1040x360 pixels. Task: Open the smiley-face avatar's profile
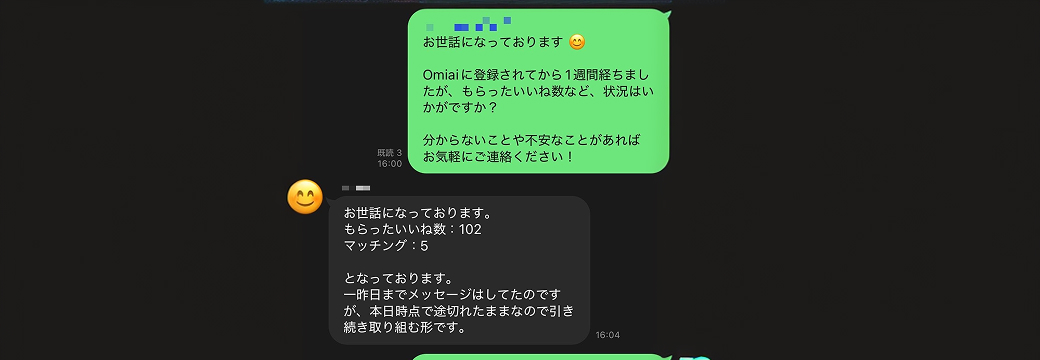[305, 198]
